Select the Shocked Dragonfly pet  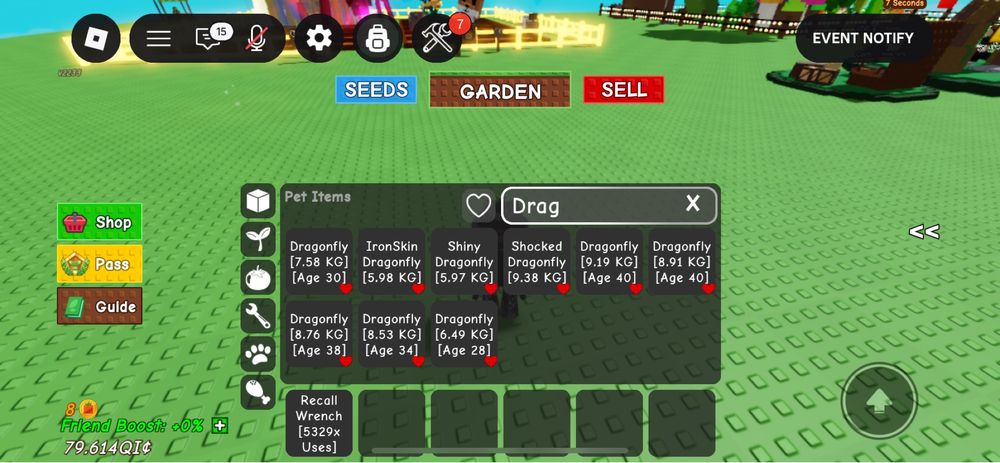(x=537, y=262)
